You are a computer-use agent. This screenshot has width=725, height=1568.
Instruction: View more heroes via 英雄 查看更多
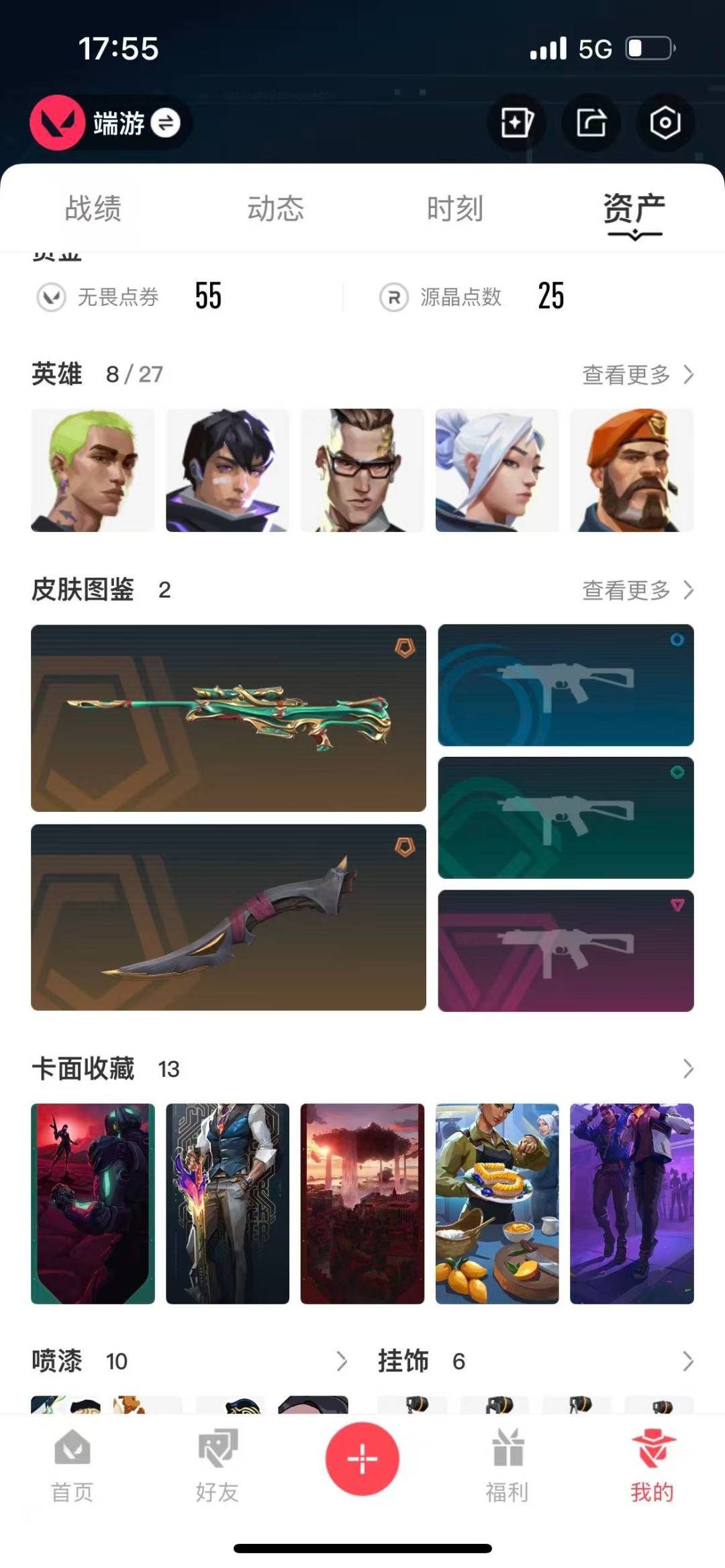point(637,374)
